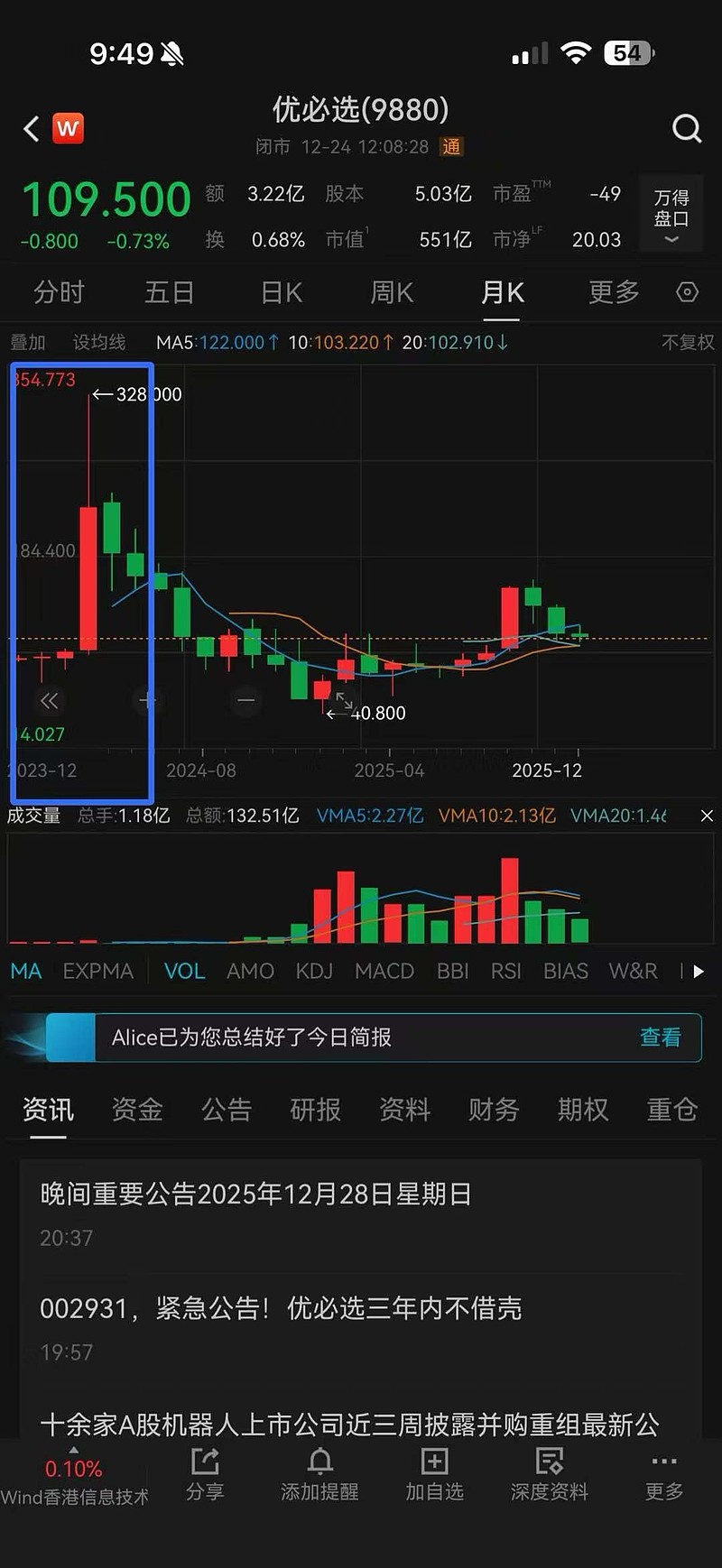Tap the Wind app logo at top left
Viewport: 722px width, 1568px height.
tap(67, 128)
